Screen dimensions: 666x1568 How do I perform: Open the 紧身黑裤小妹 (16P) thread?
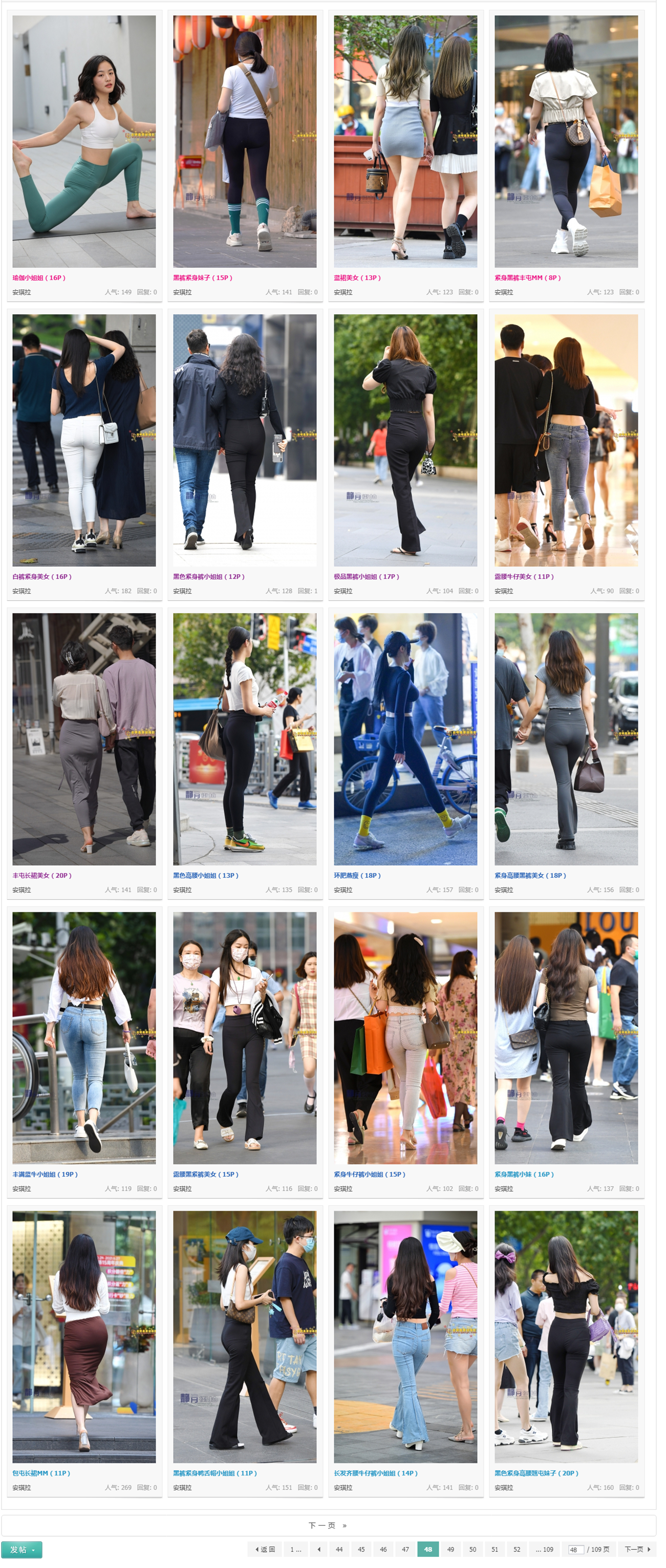(524, 1174)
